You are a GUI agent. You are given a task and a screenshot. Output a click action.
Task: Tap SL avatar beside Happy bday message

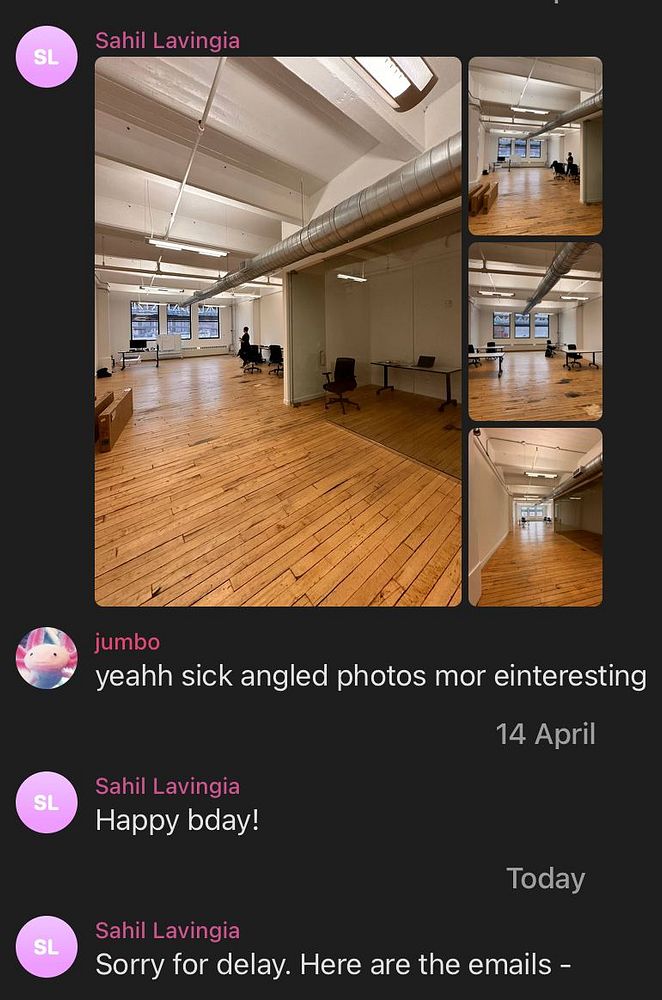point(47,802)
